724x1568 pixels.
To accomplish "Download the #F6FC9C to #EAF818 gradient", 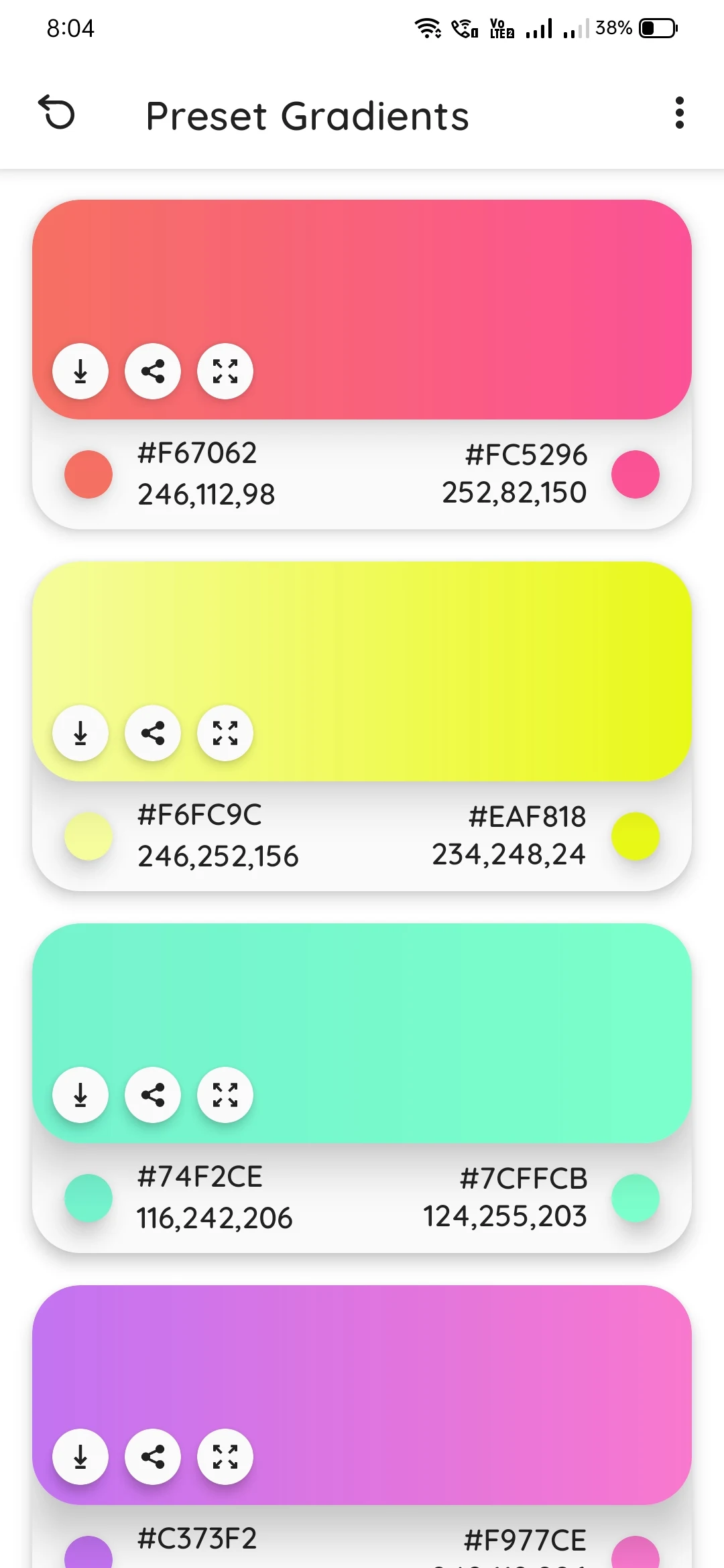I will click(x=80, y=733).
